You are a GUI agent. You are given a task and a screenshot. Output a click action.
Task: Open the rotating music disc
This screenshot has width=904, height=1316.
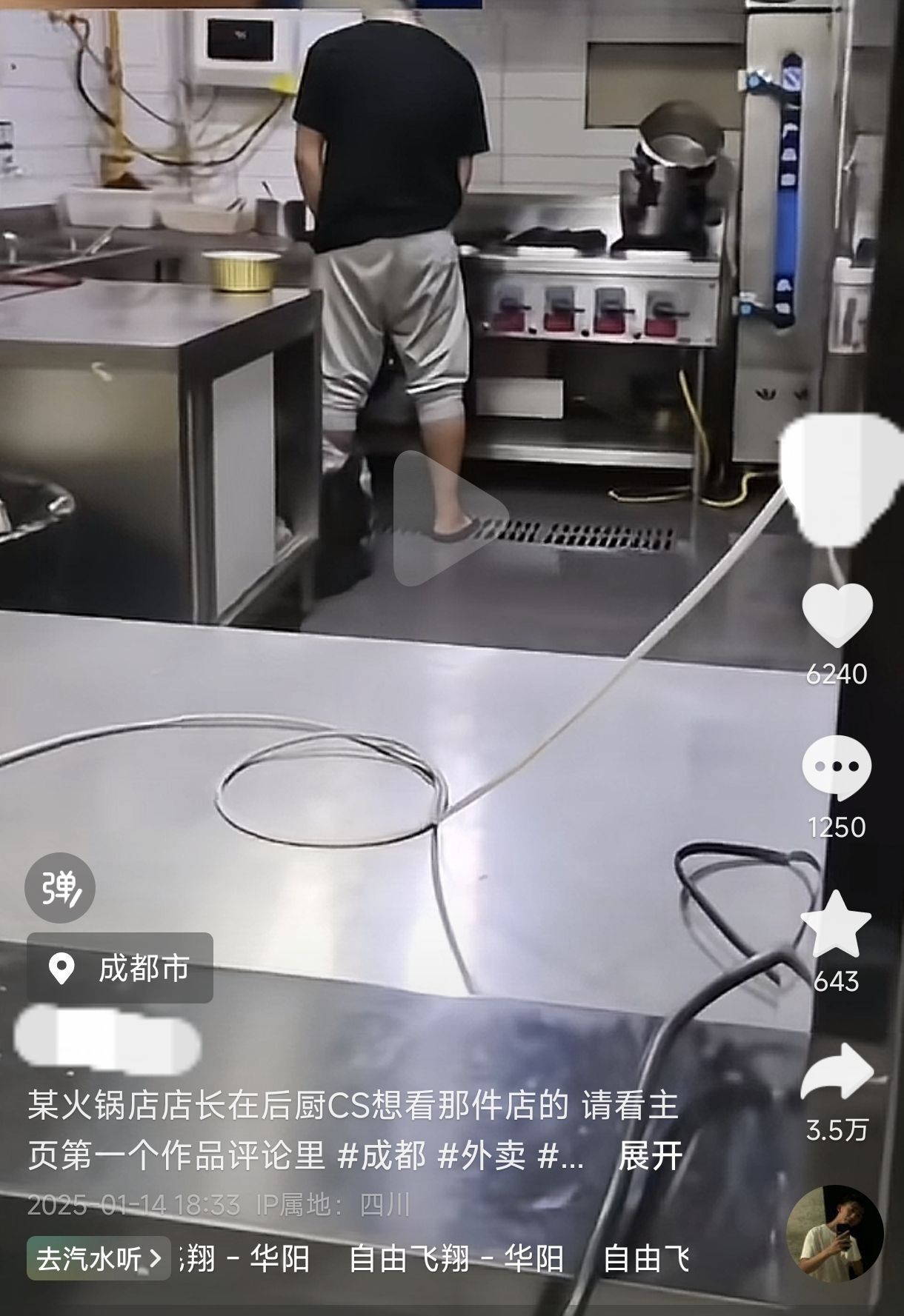(x=834, y=1233)
